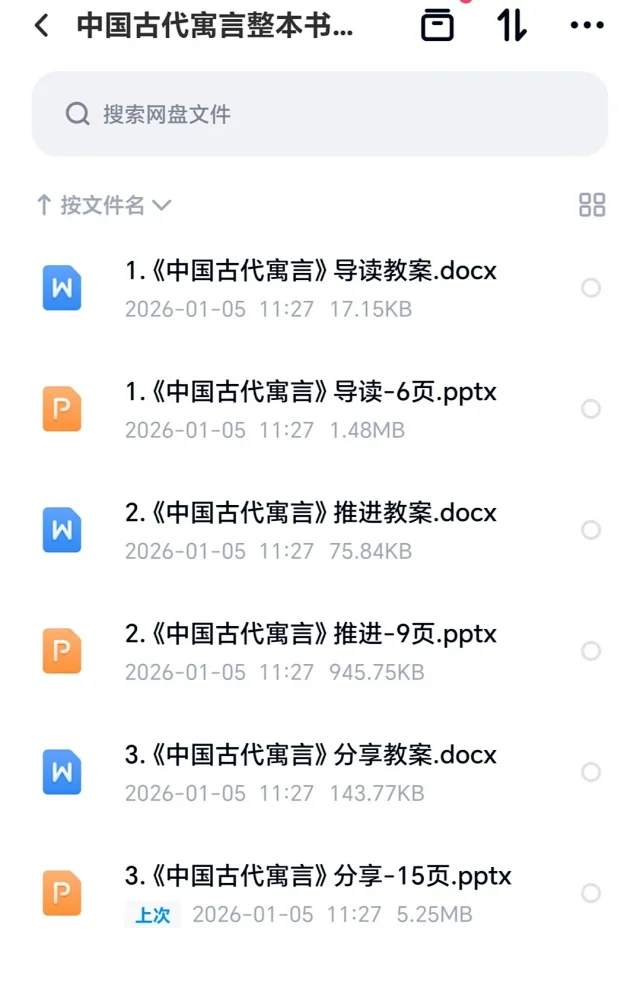Screen dimensions: 640x991
Task: Open the archive box icon
Action: click(x=437, y=26)
